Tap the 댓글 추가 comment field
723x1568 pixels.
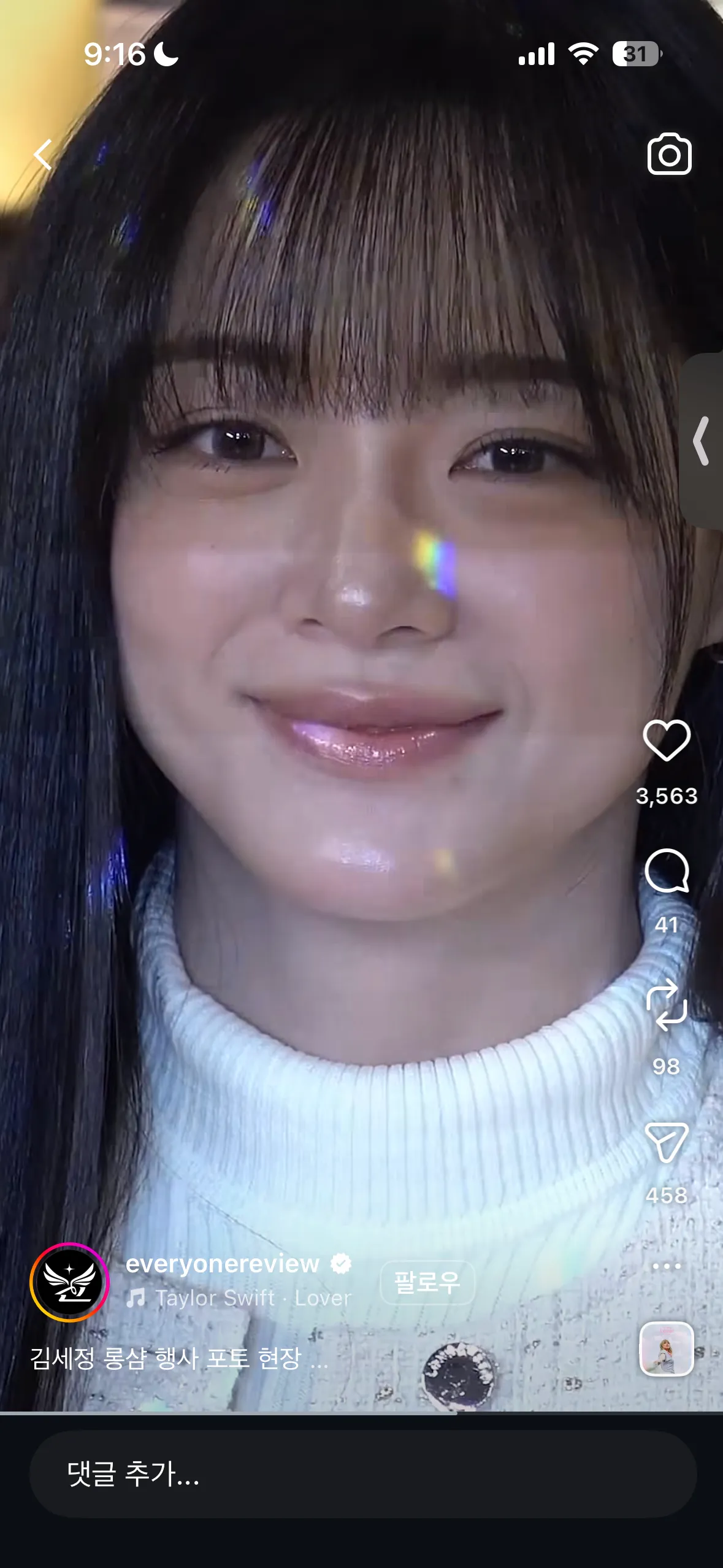363,1474
